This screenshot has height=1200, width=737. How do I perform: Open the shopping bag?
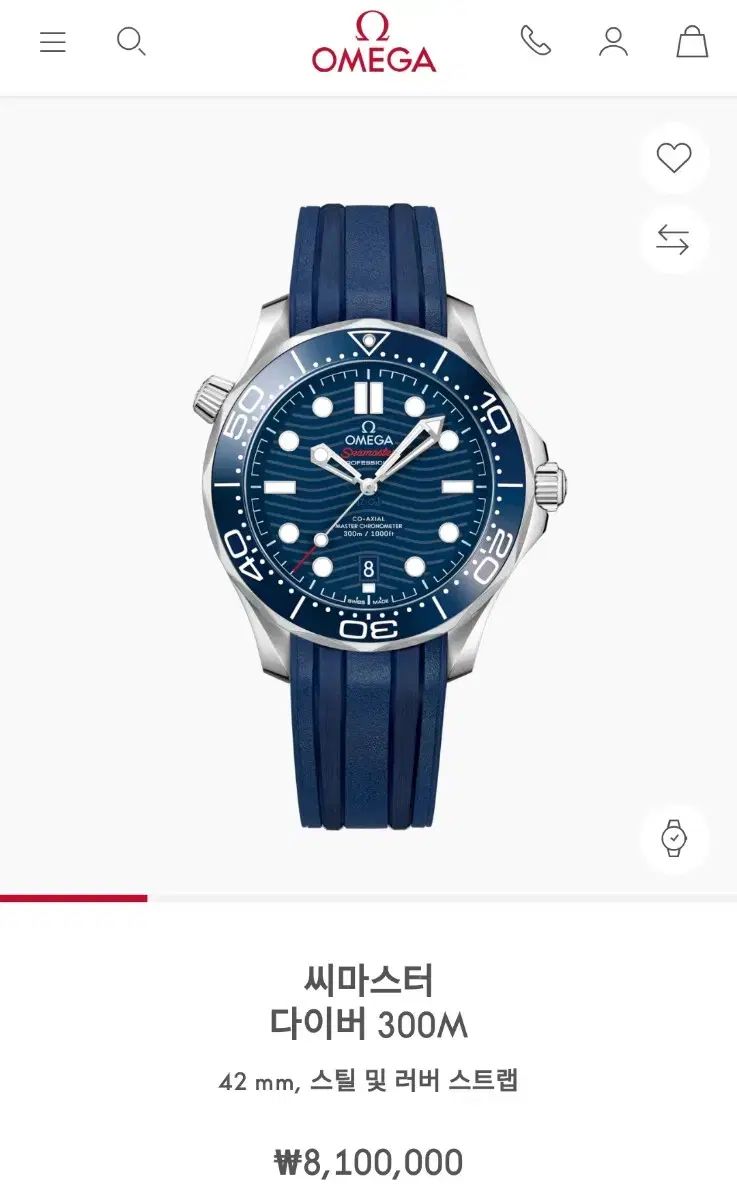[692, 42]
